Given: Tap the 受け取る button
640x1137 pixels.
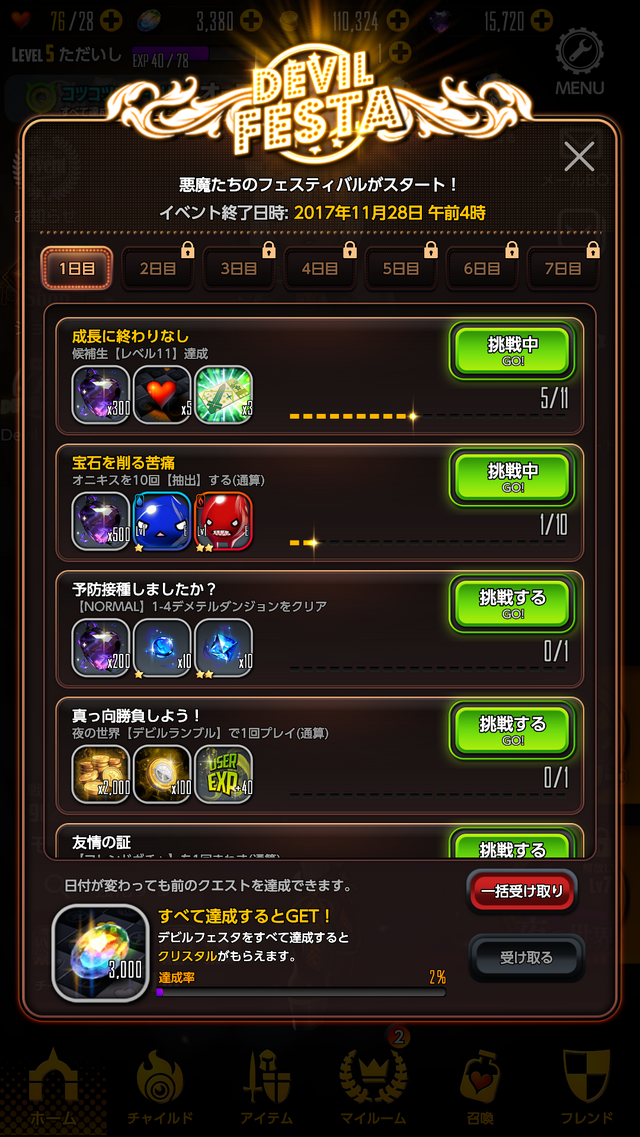Looking at the screenshot, I should click(x=526, y=958).
